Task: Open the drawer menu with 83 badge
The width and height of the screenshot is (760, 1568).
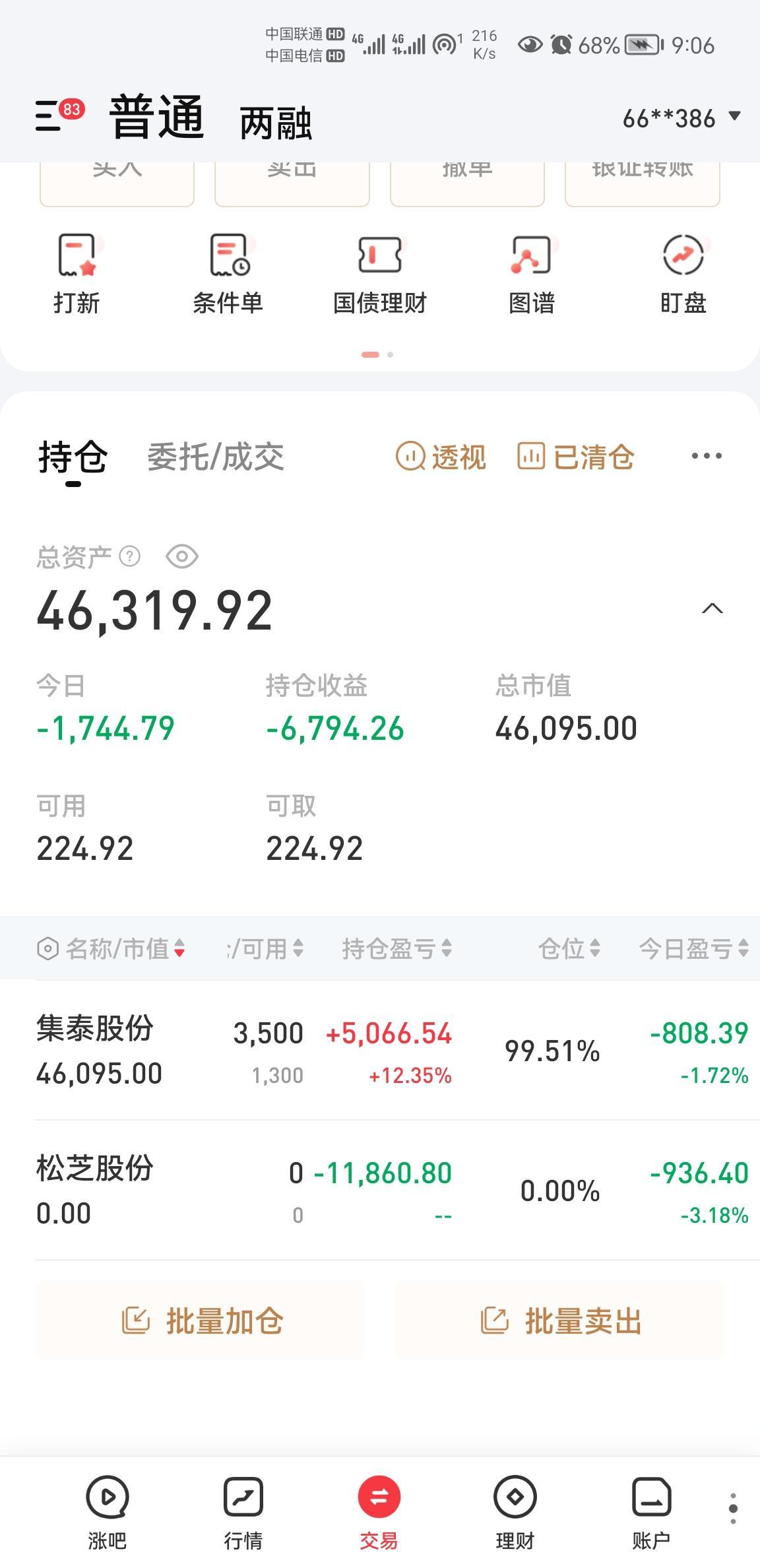Action: tap(58, 115)
